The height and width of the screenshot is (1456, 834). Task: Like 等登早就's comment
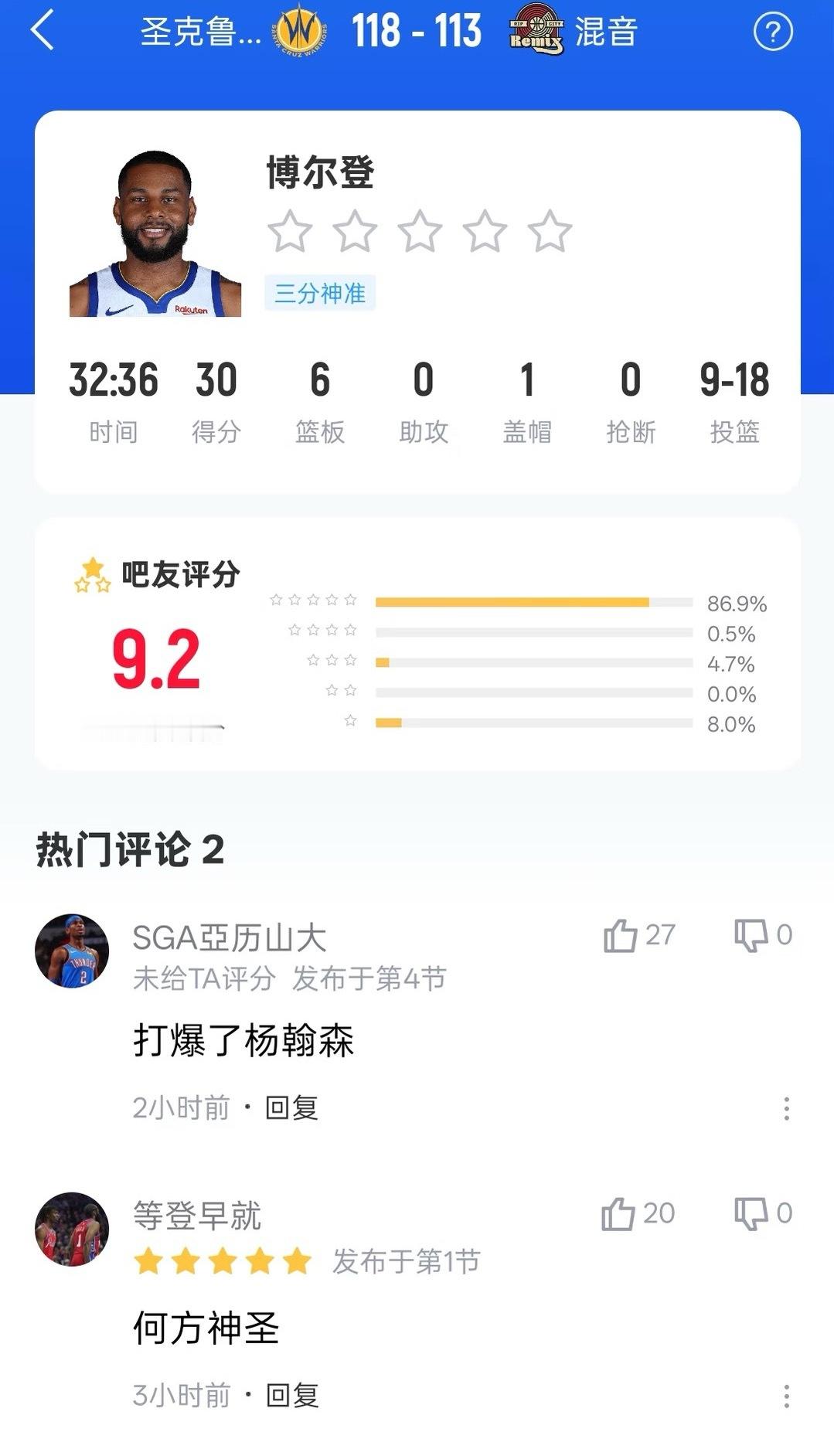pos(618,1213)
